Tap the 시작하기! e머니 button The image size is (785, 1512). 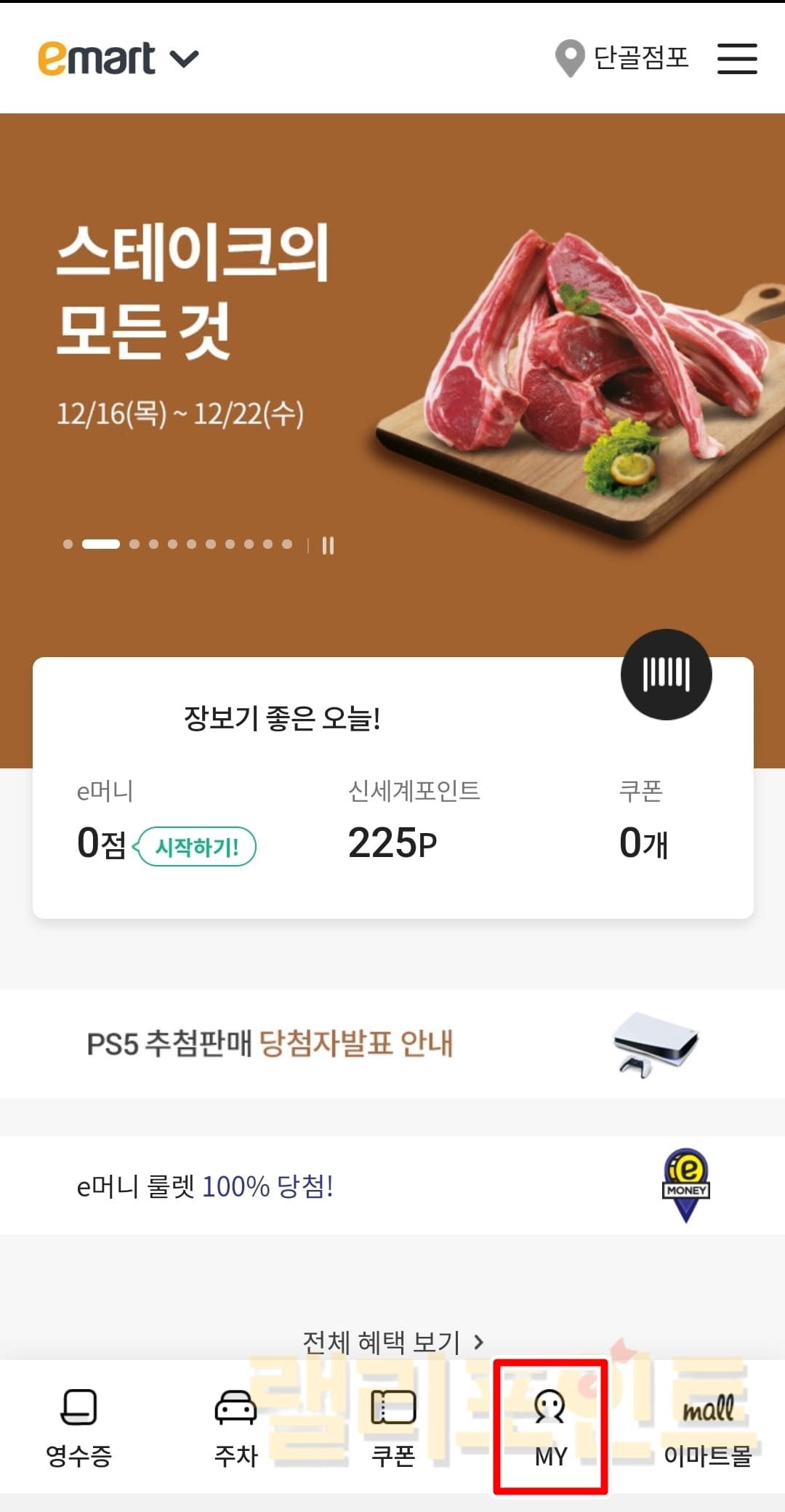(197, 847)
